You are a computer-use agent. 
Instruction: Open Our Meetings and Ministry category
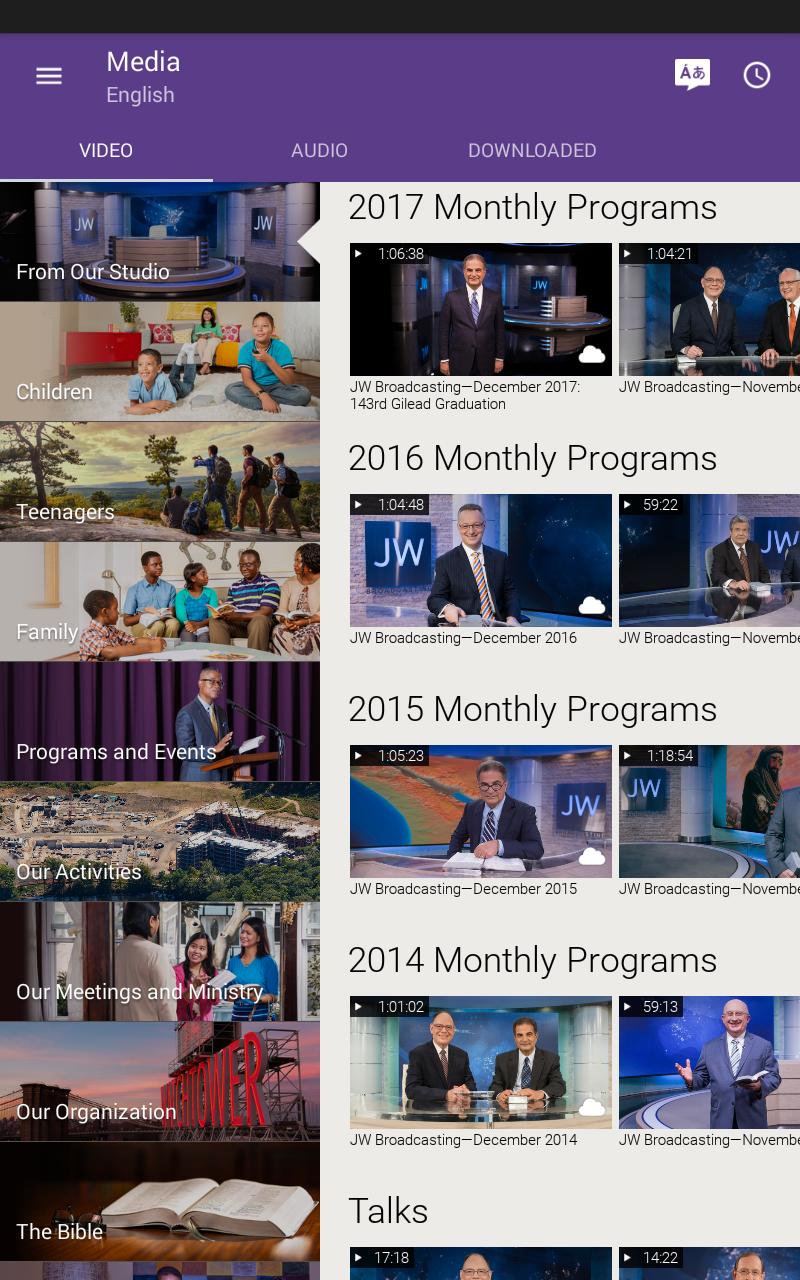[160, 962]
